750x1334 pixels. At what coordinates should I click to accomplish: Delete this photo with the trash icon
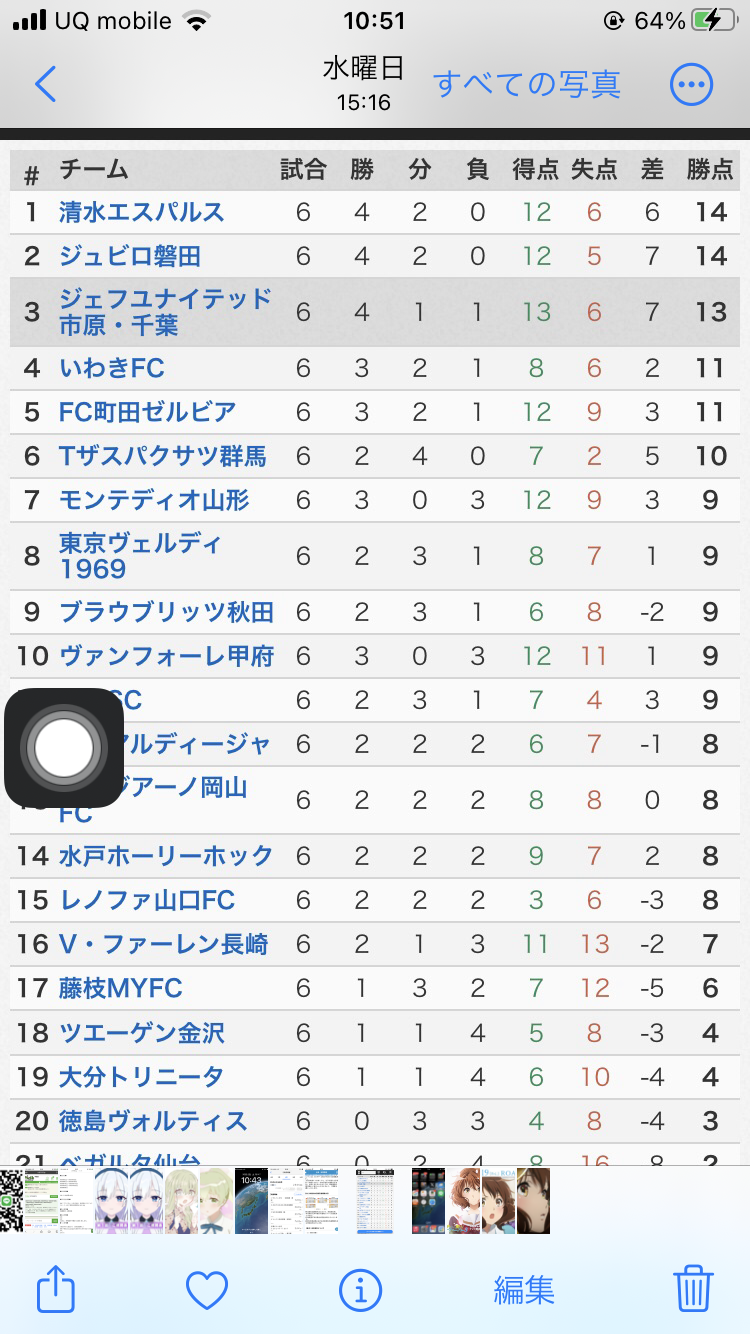(693, 1288)
